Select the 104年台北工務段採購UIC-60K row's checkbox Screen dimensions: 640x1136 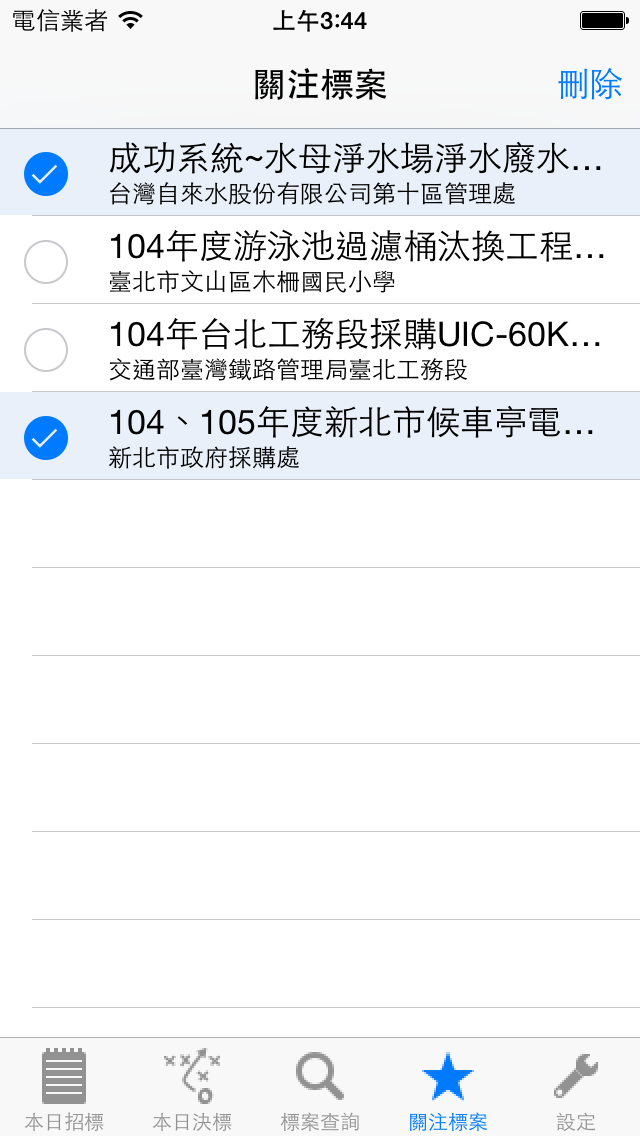coord(46,350)
